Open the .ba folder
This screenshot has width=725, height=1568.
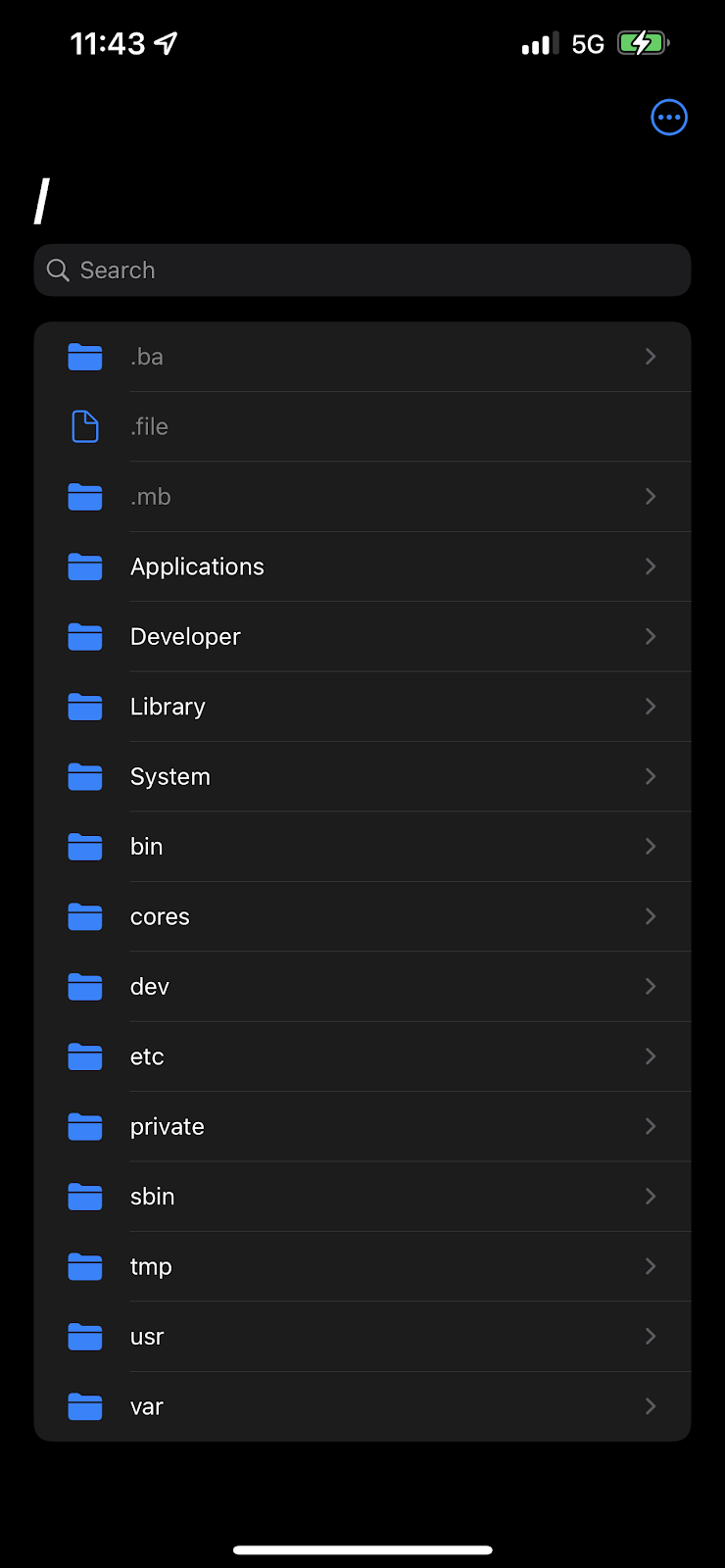pyautogui.click(x=362, y=357)
